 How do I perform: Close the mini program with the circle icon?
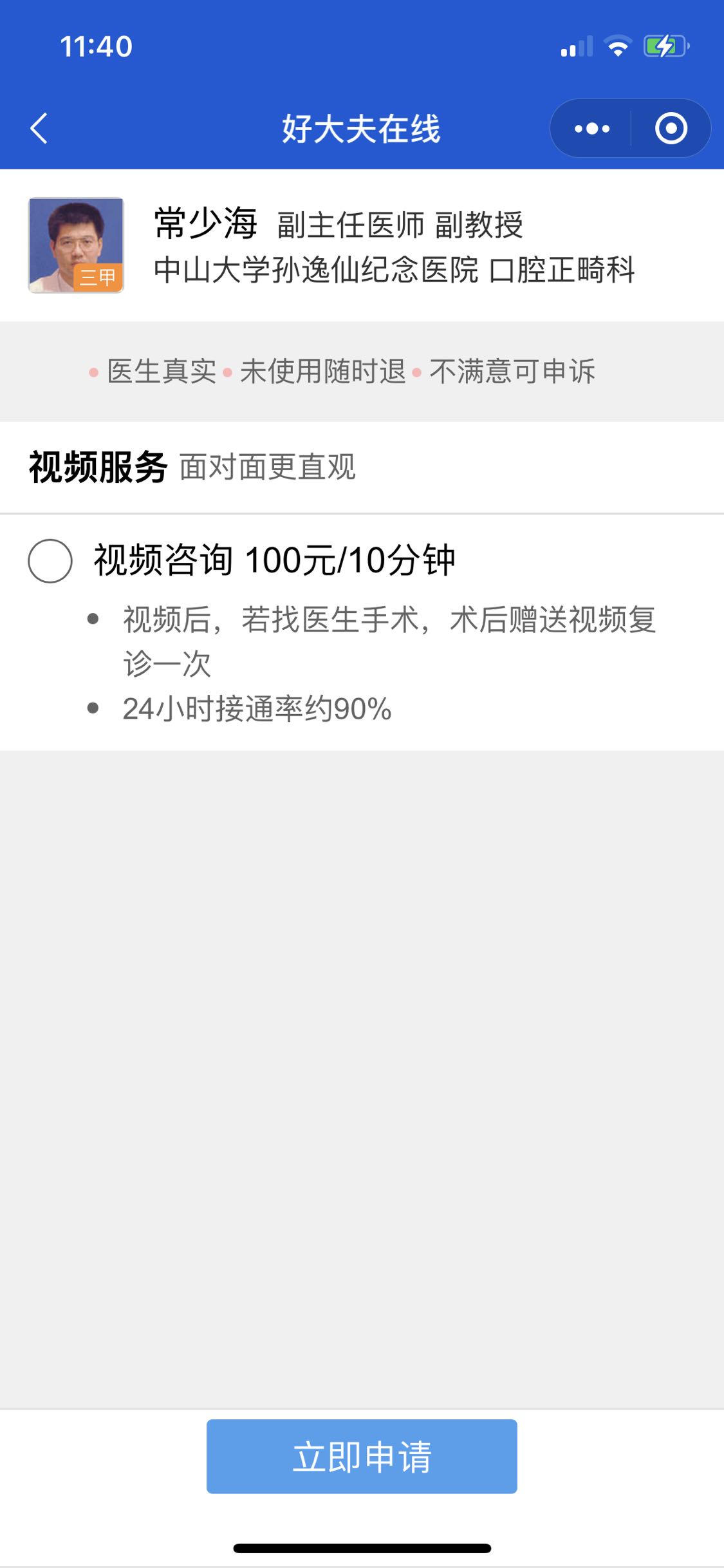(671, 128)
